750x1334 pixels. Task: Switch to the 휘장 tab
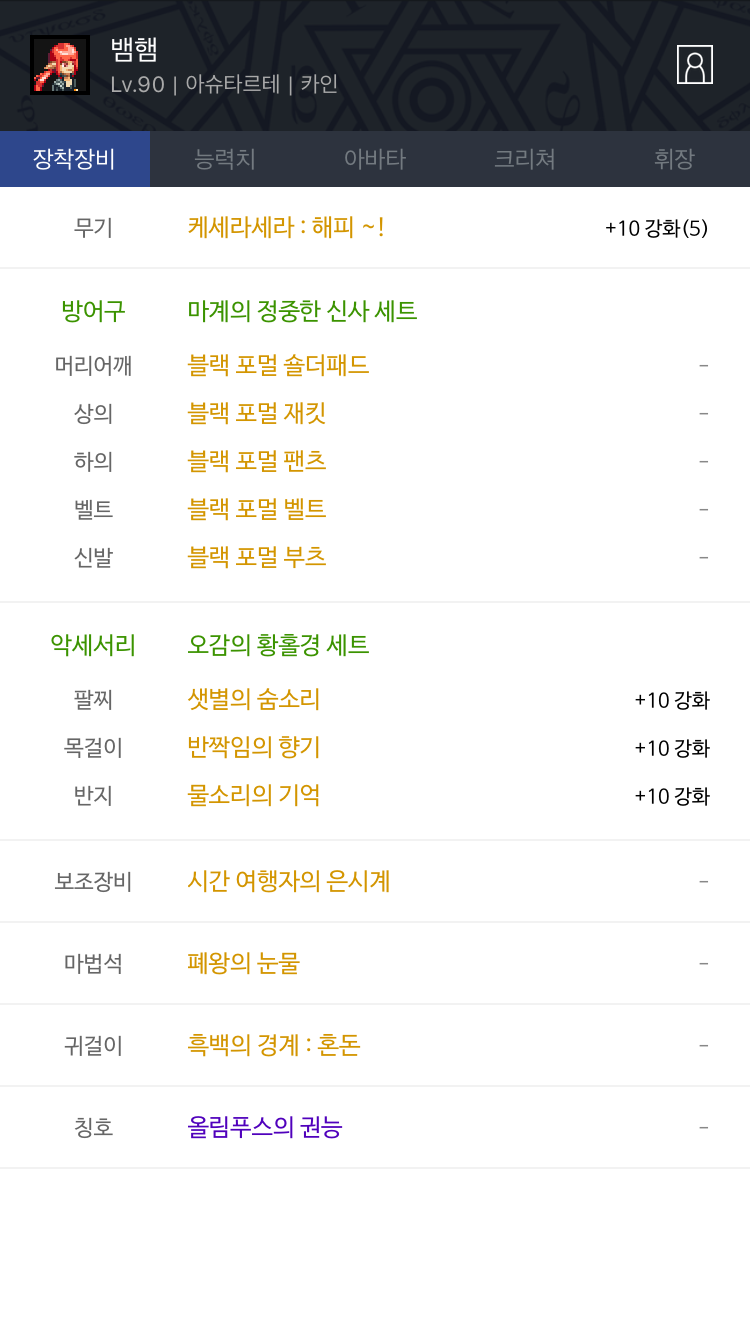[x=675, y=159]
